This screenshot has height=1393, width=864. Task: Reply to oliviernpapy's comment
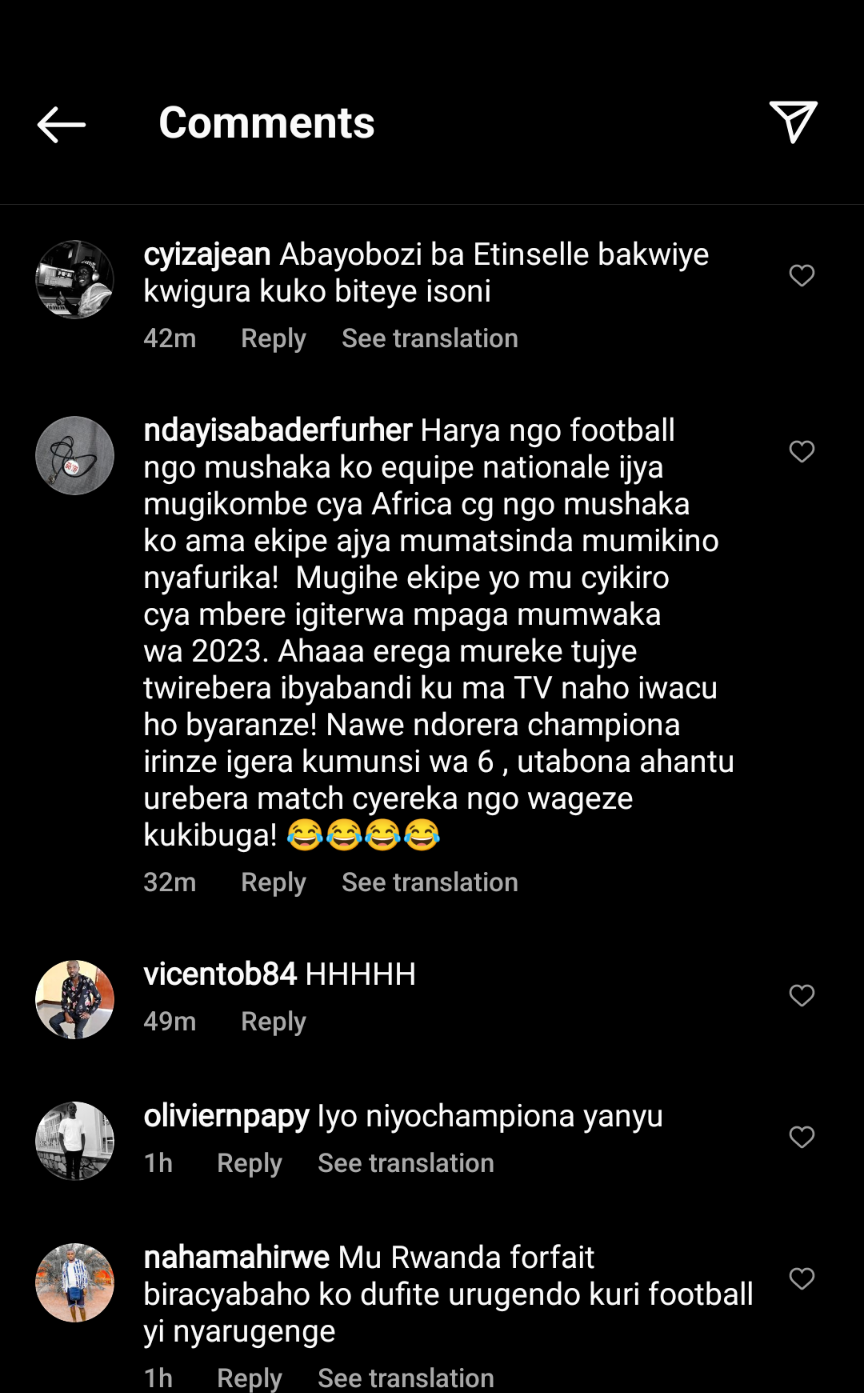click(249, 1163)
